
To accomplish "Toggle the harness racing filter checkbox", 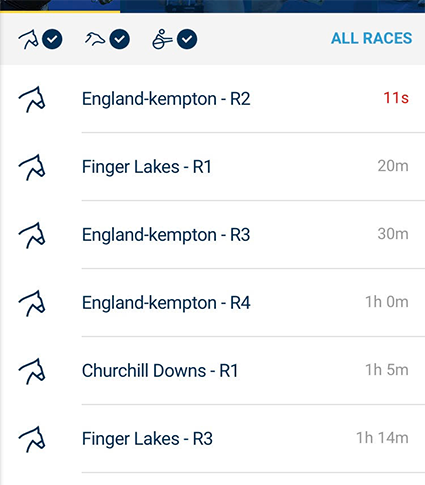I will pyautogui.click(x=187, y=39).
